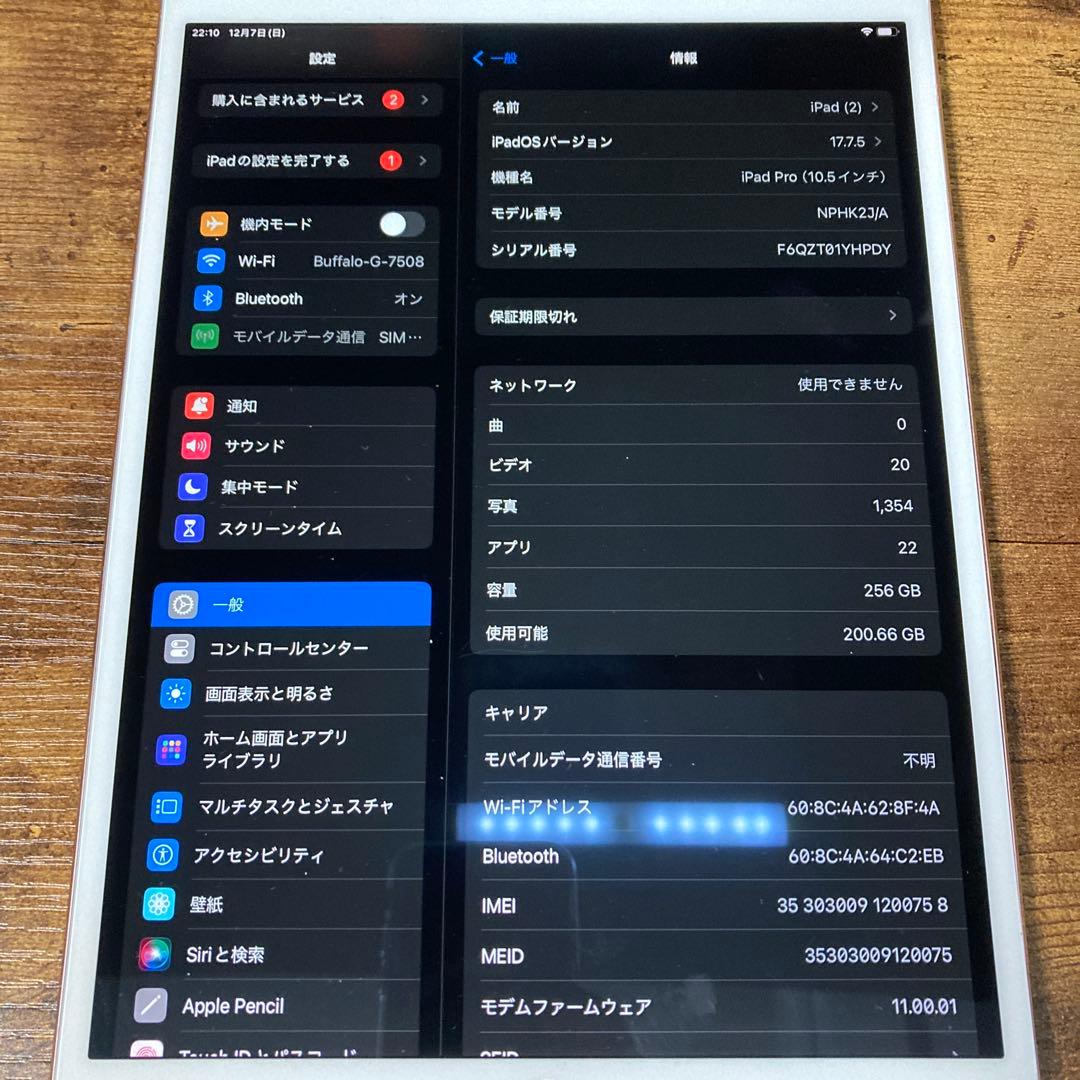Screen dimensions: 1080x1080
Task: Toggle the 機内モード switch
Action: [401, 224]
